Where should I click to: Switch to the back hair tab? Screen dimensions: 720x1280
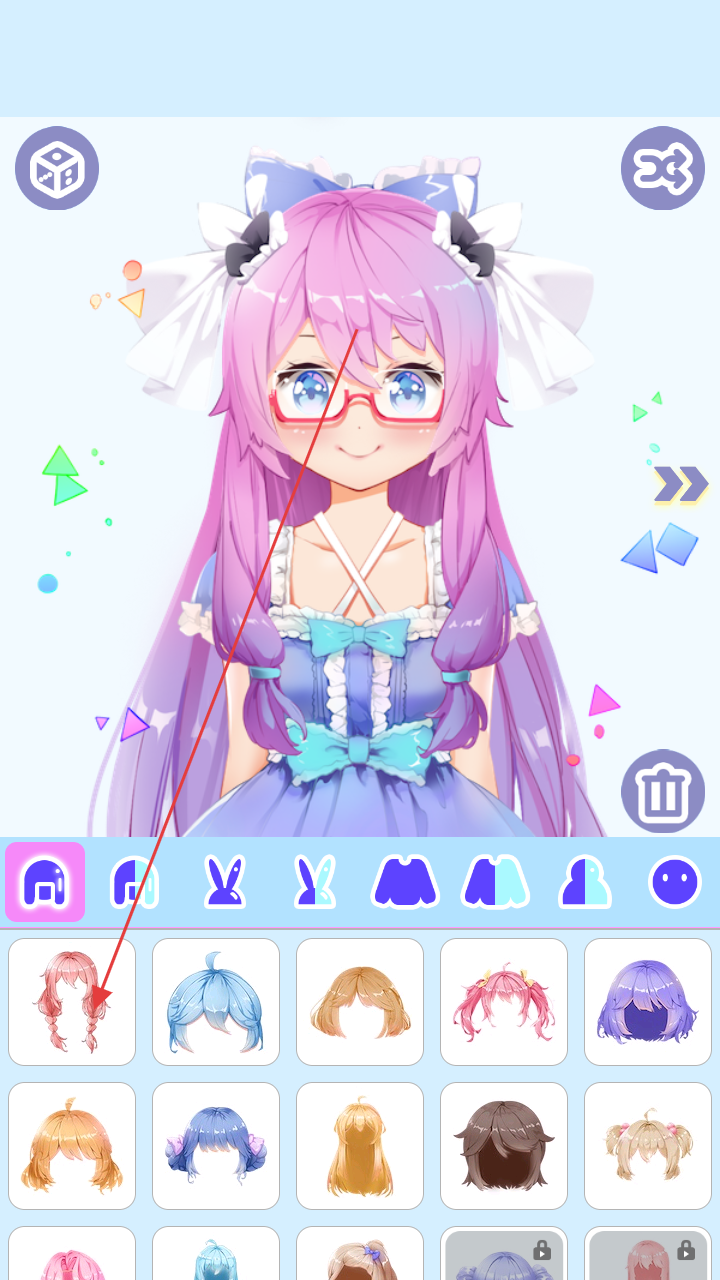(134, 882)
